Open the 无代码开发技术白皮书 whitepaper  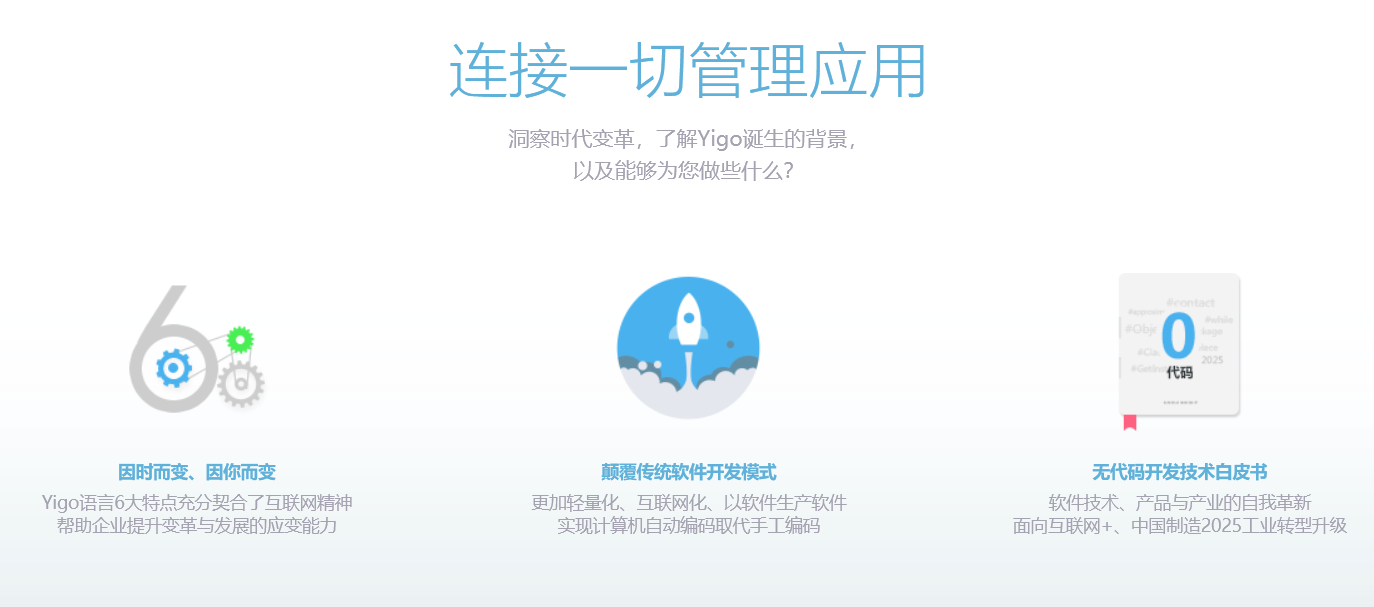(1179, 472)
